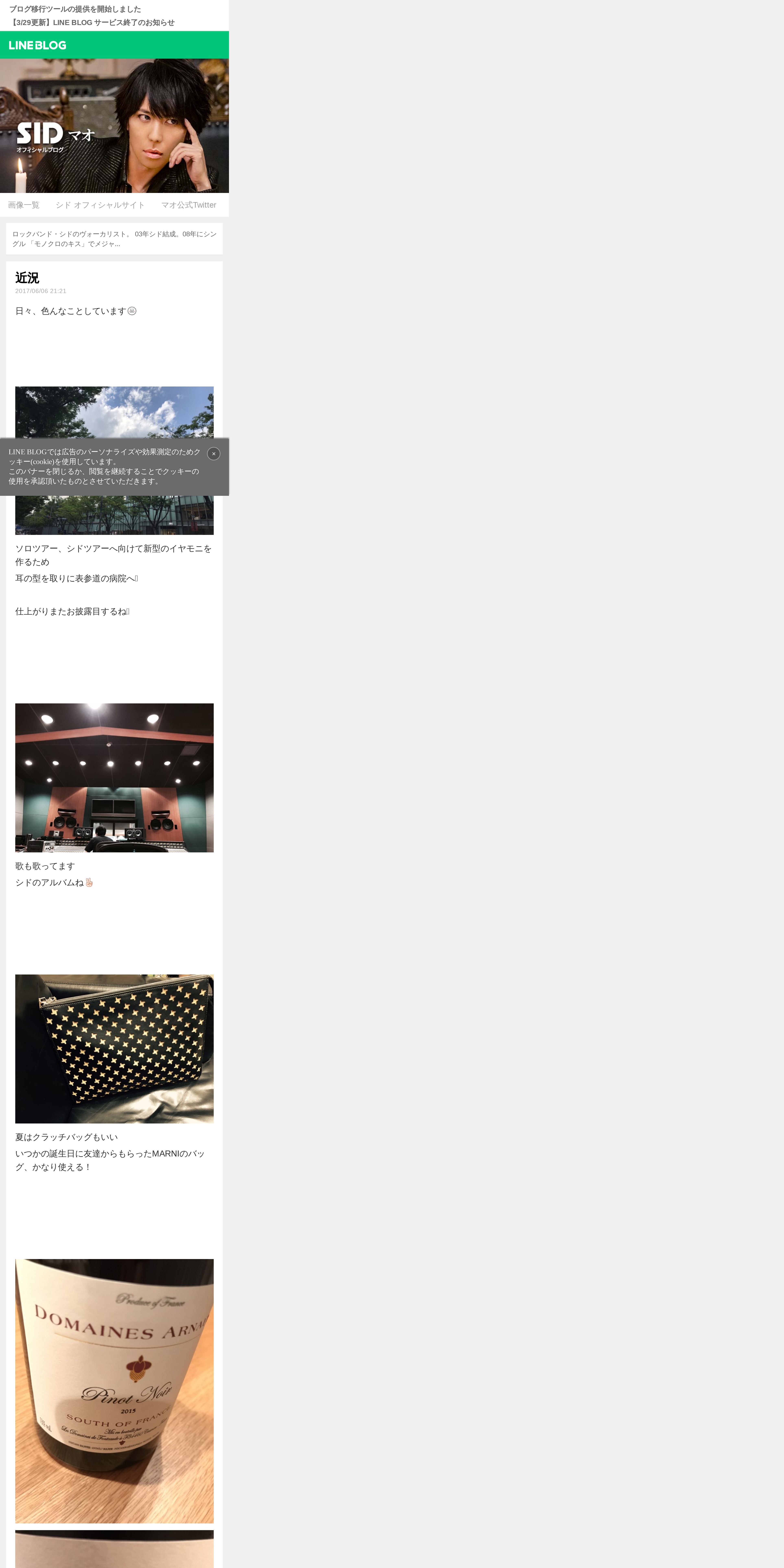Viewport: 784px width, 1568px height.
Task: View the recording studio photo
Action: [114, 778]
